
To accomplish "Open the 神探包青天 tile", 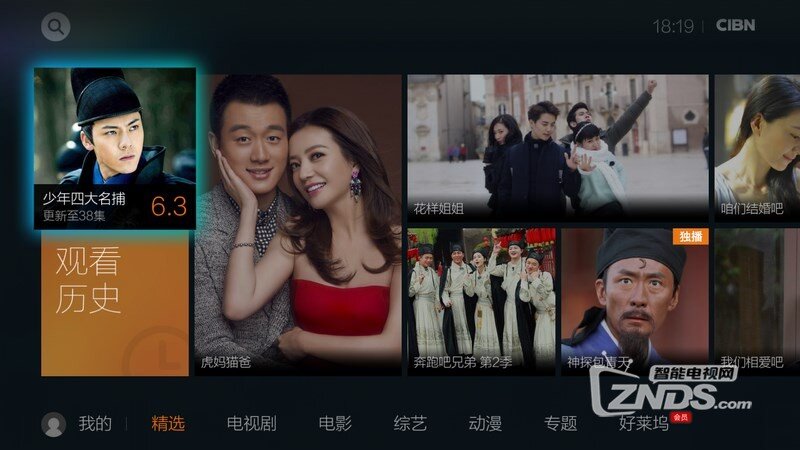I will tap(635, 301).
